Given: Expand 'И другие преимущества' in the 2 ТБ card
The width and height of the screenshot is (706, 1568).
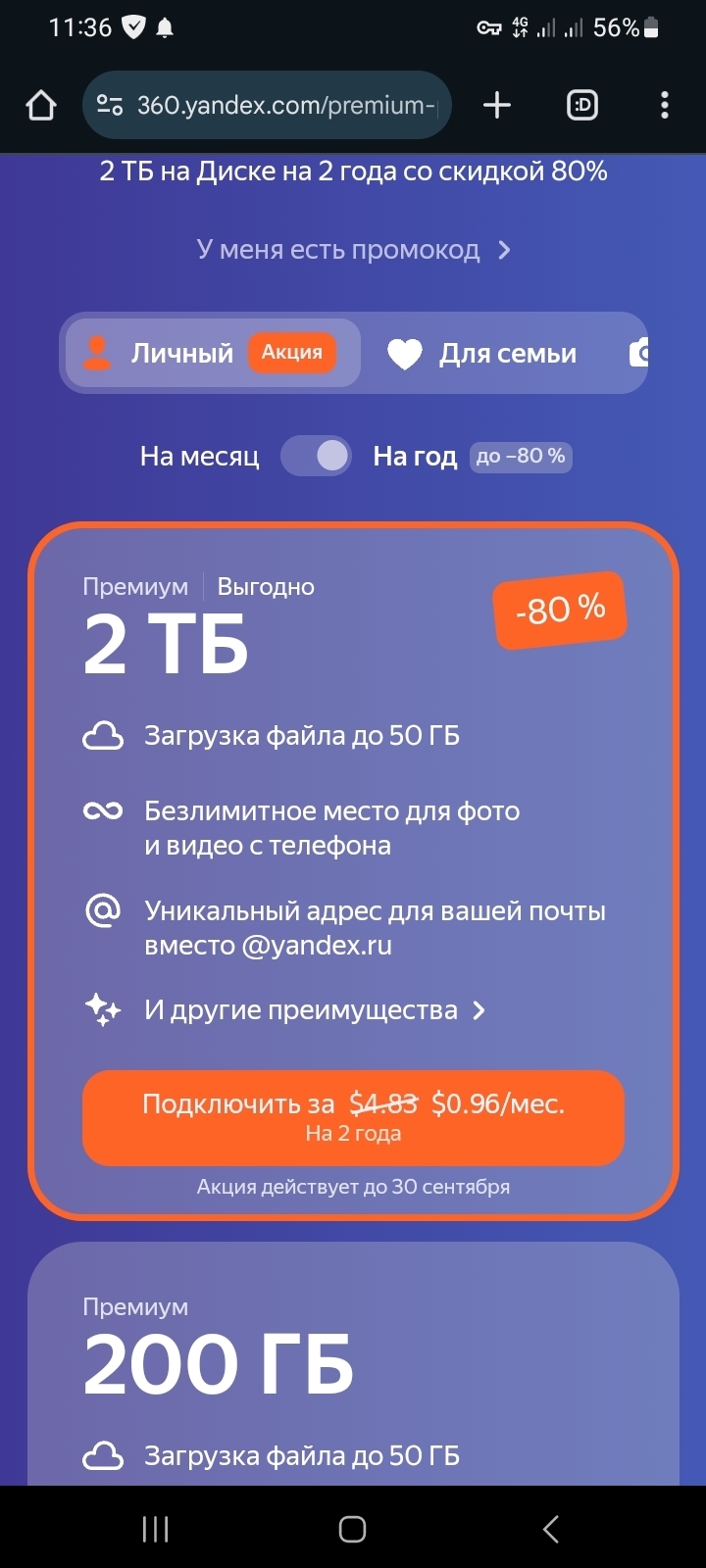Looking at the screenshot, I should (314, 1010).
